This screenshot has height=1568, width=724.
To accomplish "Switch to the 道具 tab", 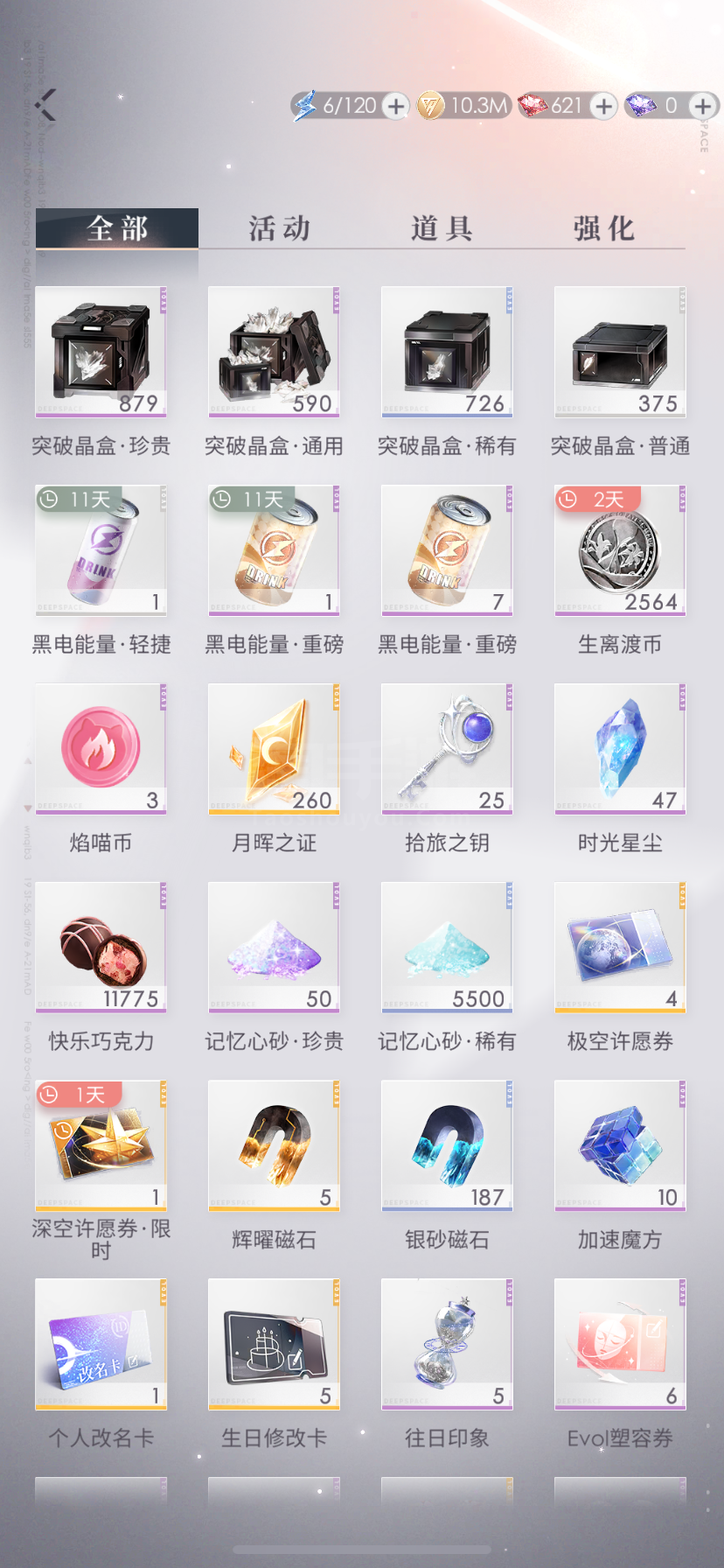I will (x=442, y=228).
